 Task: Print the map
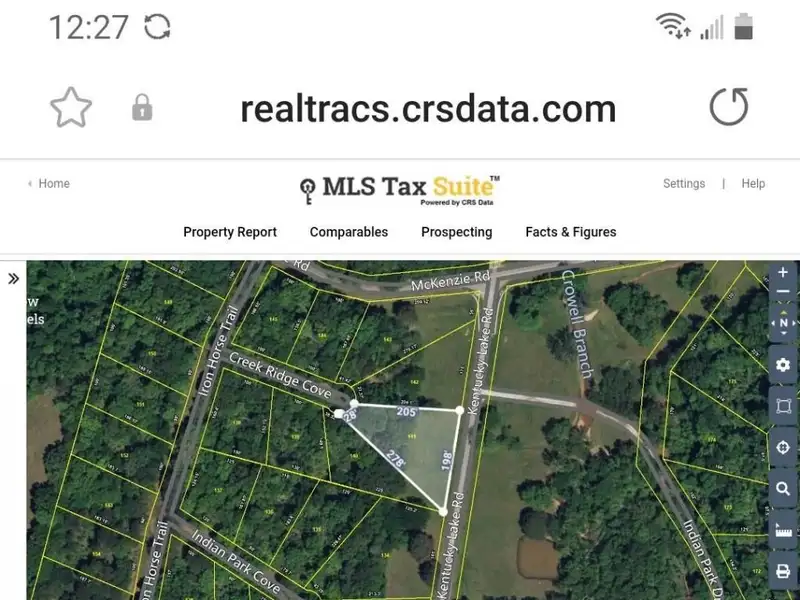(783, 570)
